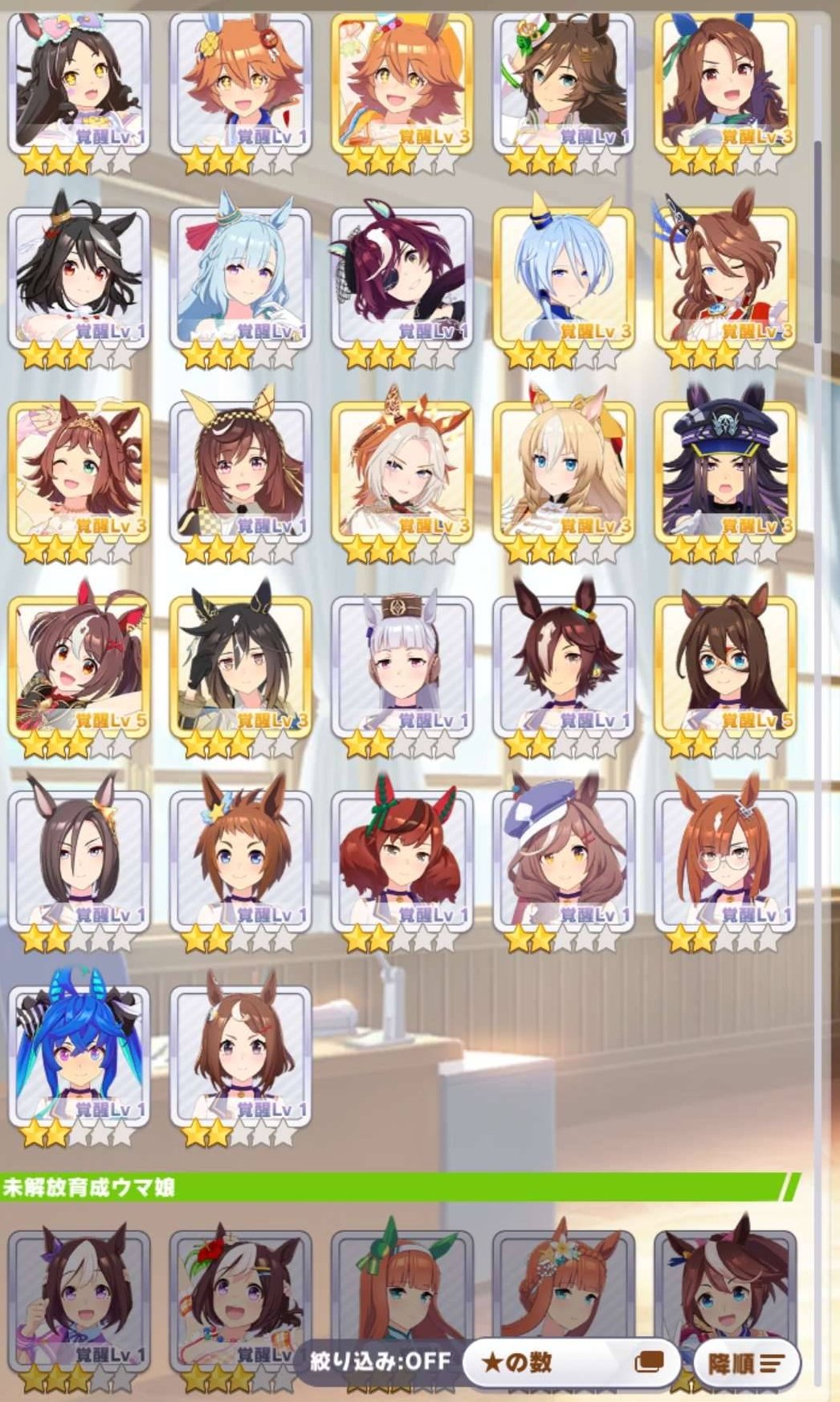The height and width of the screenshot is (1402, 840).
Task: Open the silver-haired character with brown hat
Action: coord(402,665)
